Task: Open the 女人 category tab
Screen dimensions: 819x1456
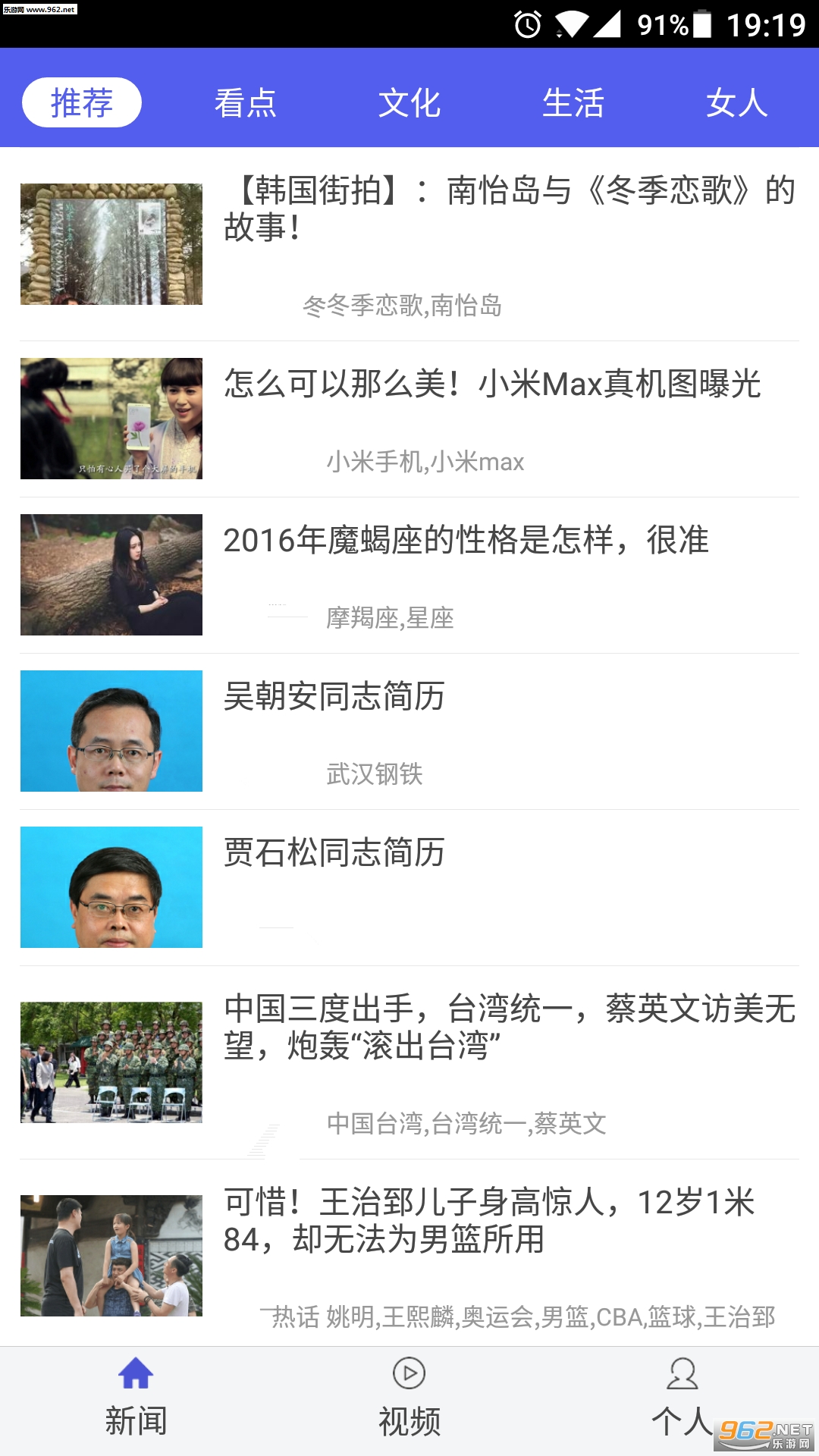Action: click(x=736, y=102)
